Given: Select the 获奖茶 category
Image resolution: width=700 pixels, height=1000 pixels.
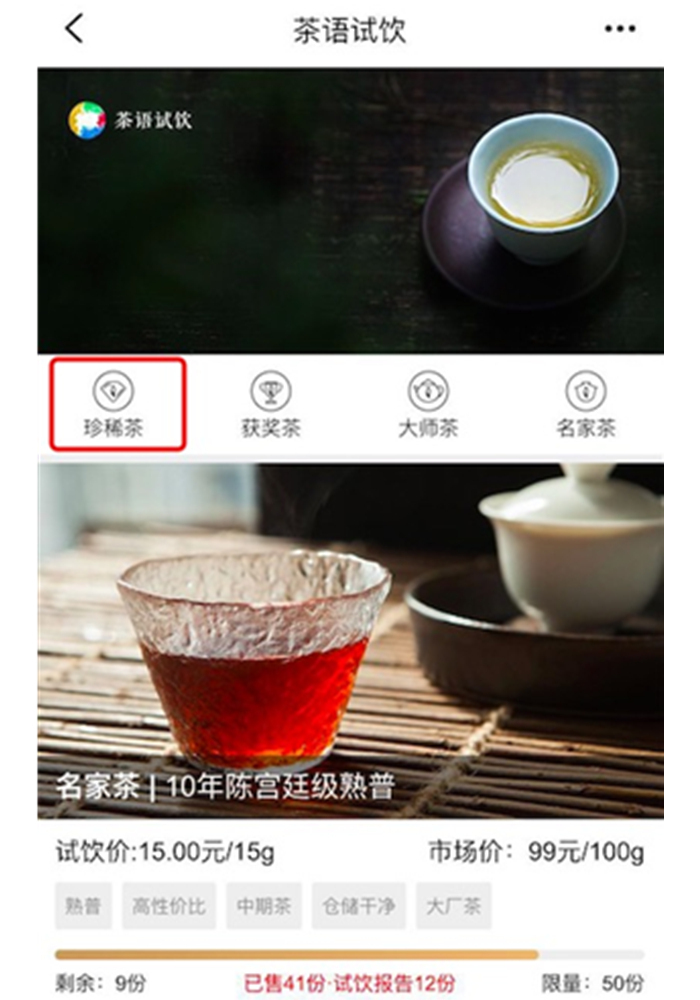Looking at the screenshot, I should [270, 405].
